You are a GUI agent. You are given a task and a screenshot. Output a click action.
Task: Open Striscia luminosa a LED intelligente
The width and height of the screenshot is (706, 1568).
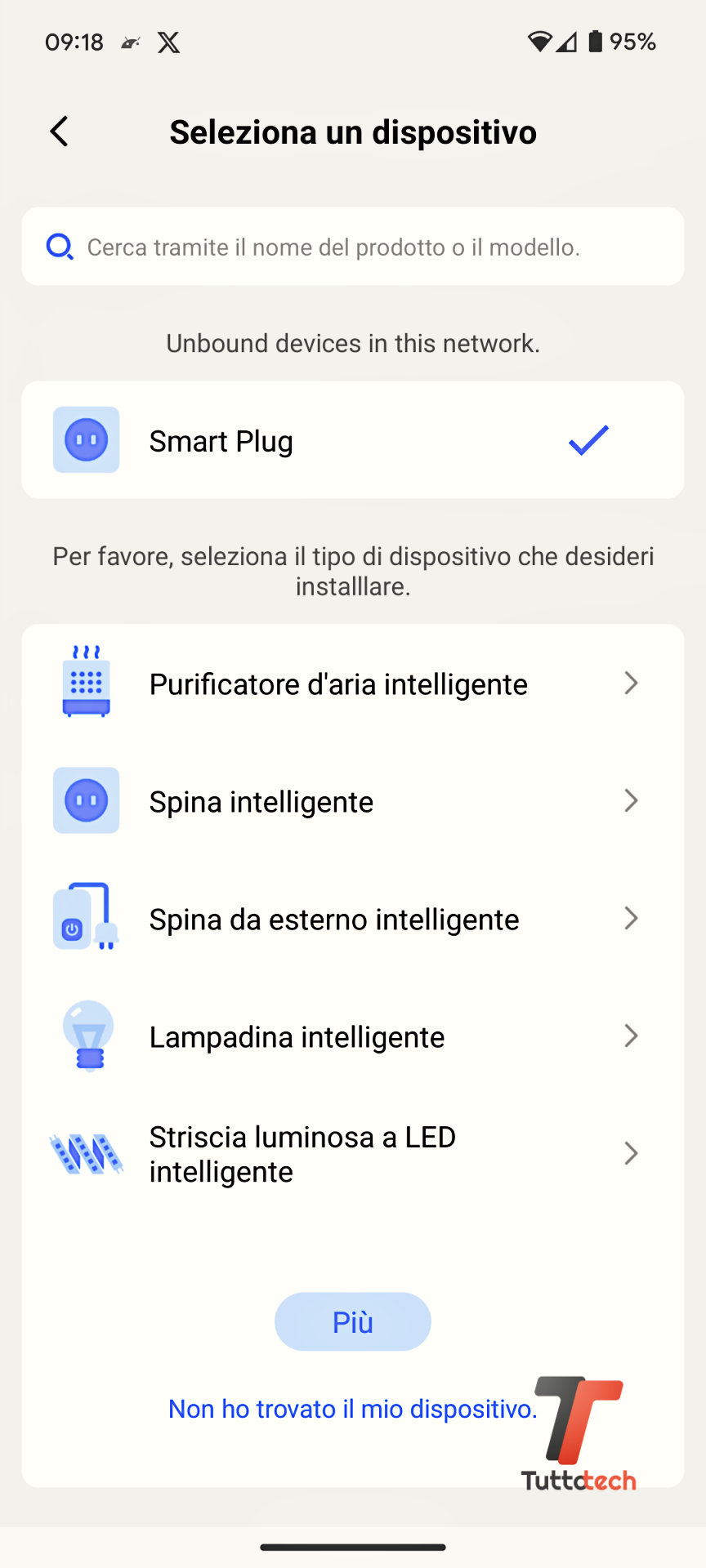pos(353,1154)
